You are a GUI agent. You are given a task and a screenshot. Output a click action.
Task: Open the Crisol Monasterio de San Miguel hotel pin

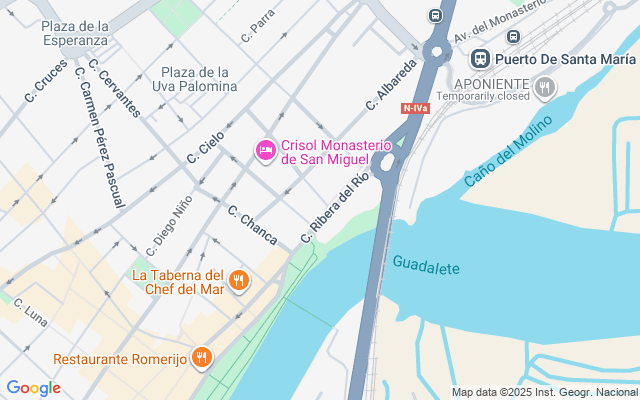[266, 151]
